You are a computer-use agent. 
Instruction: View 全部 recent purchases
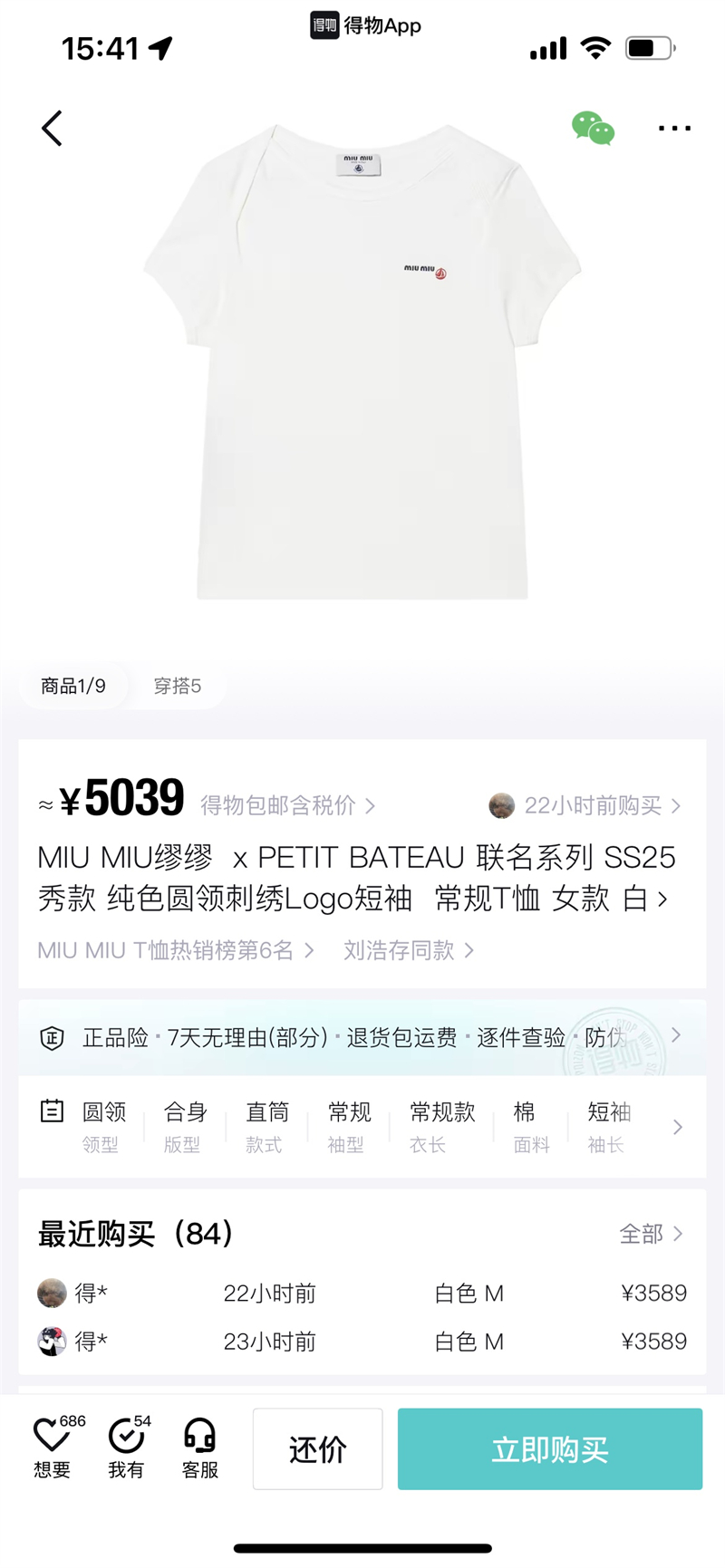(650, 1234)
